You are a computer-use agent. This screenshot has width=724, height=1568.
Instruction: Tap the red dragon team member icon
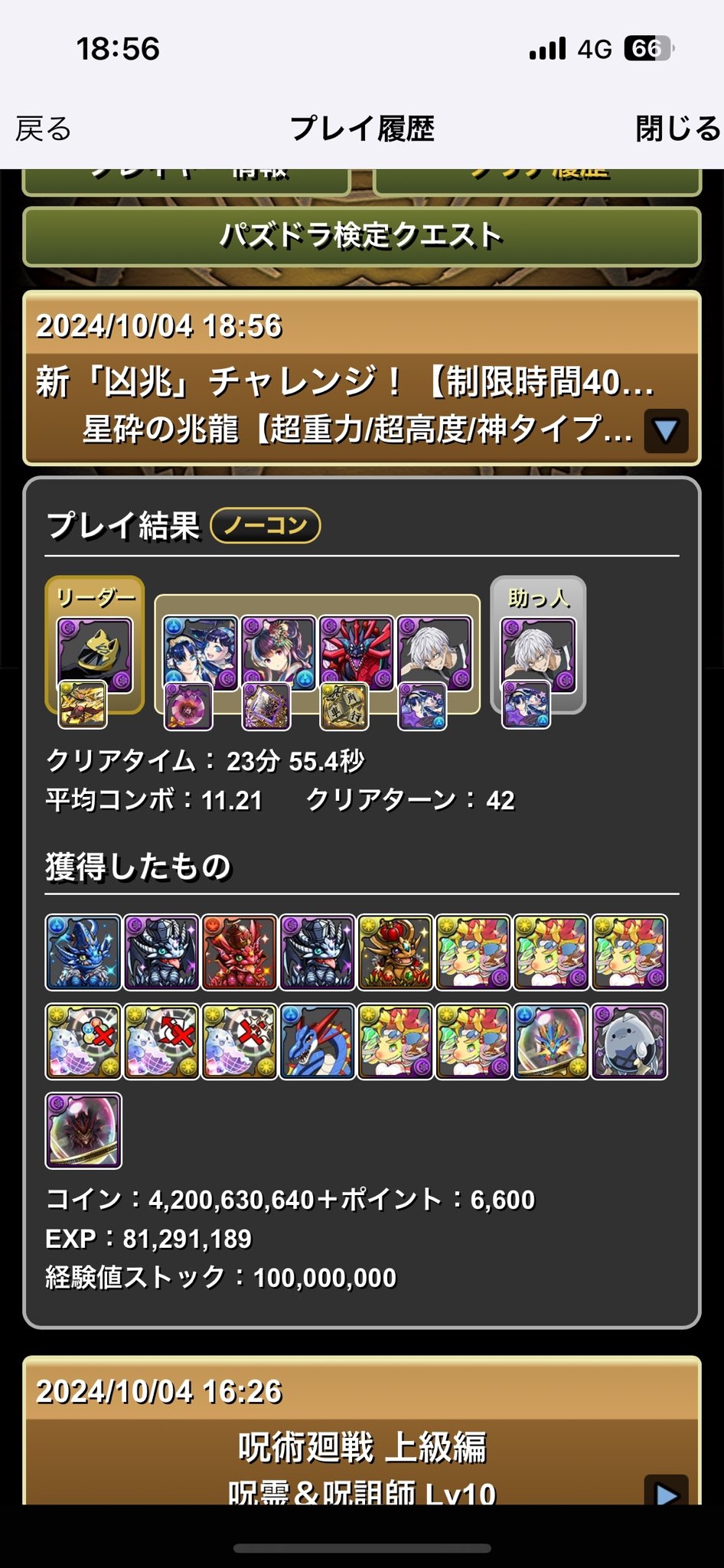pos(357,654)
